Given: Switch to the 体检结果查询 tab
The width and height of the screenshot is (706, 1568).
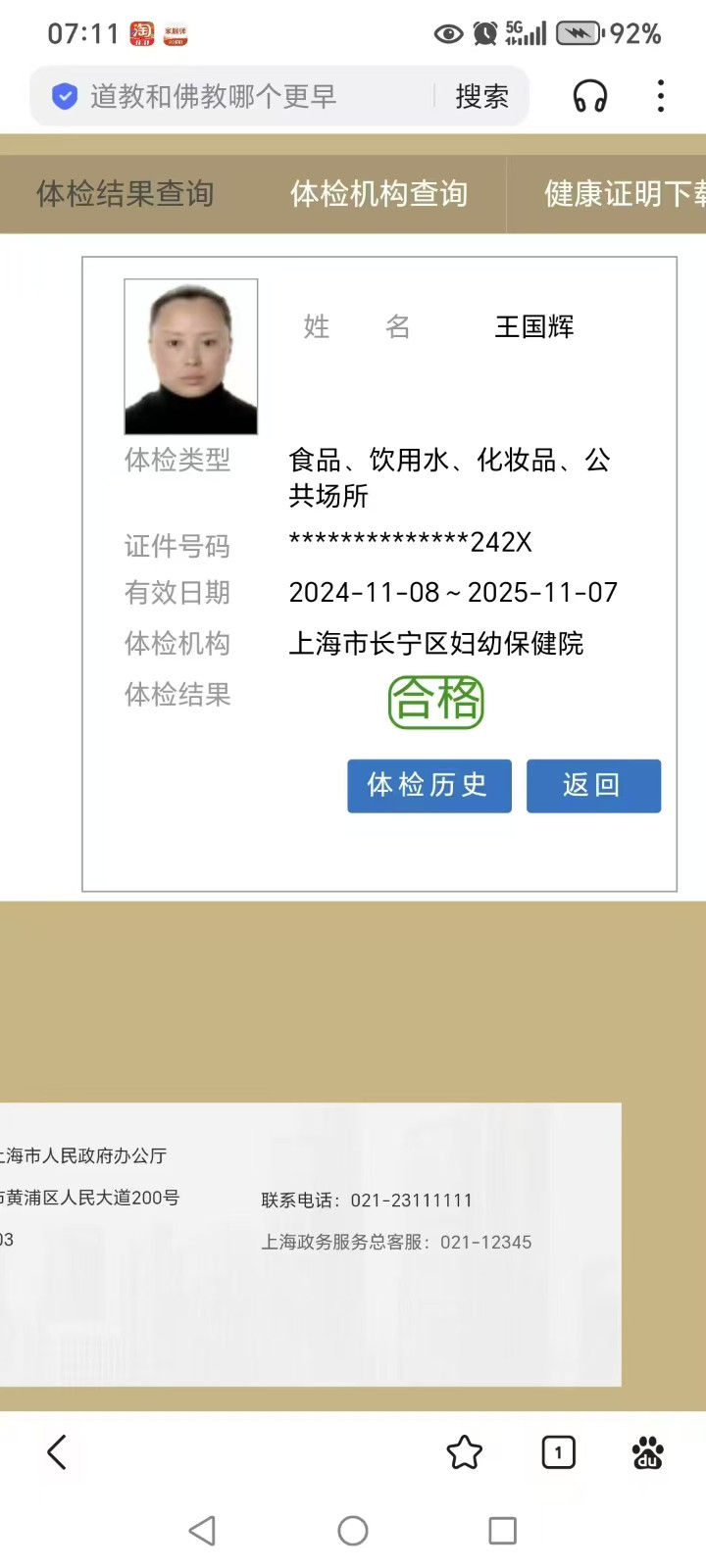Looking at the screenshot, I should (126, 193).
